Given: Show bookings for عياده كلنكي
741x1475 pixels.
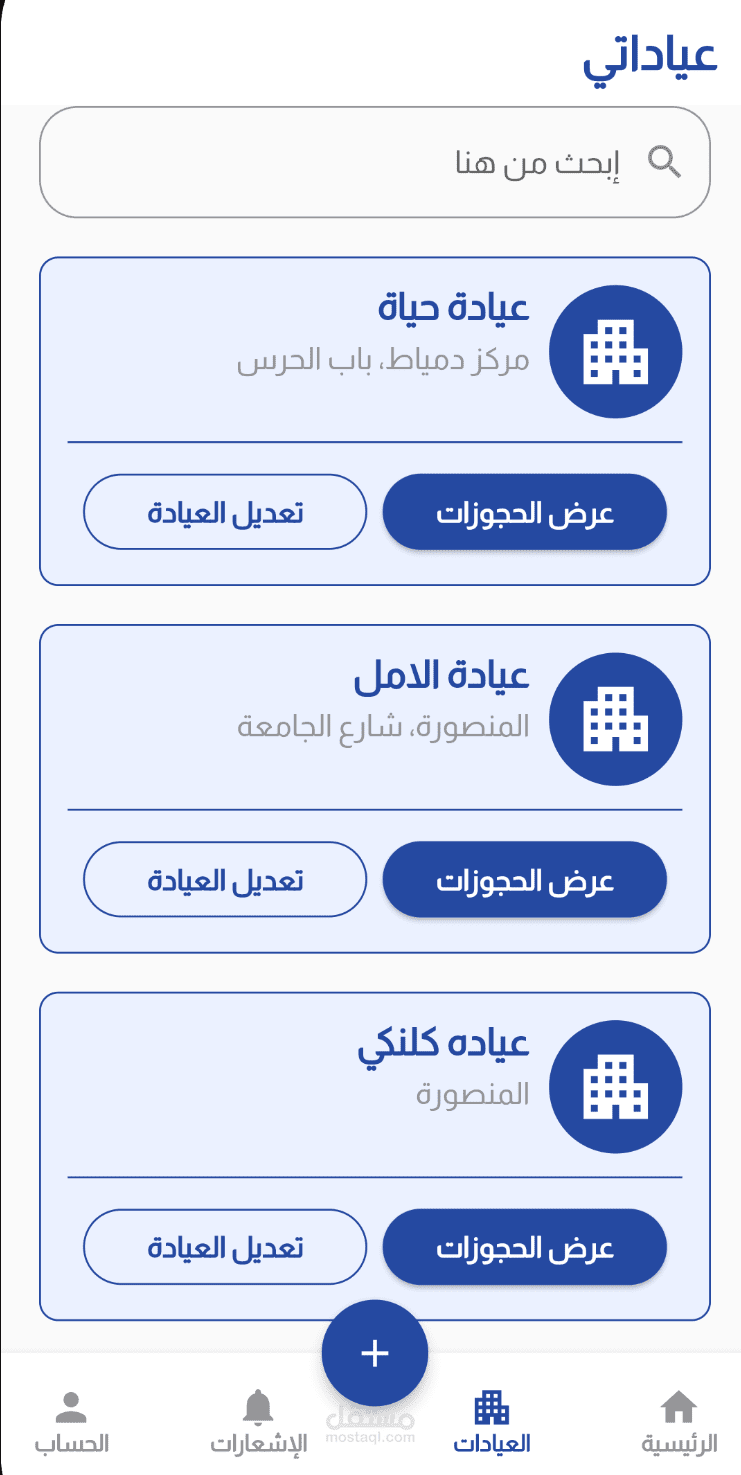Looking at the screenshot, I should coord(524,1248).
